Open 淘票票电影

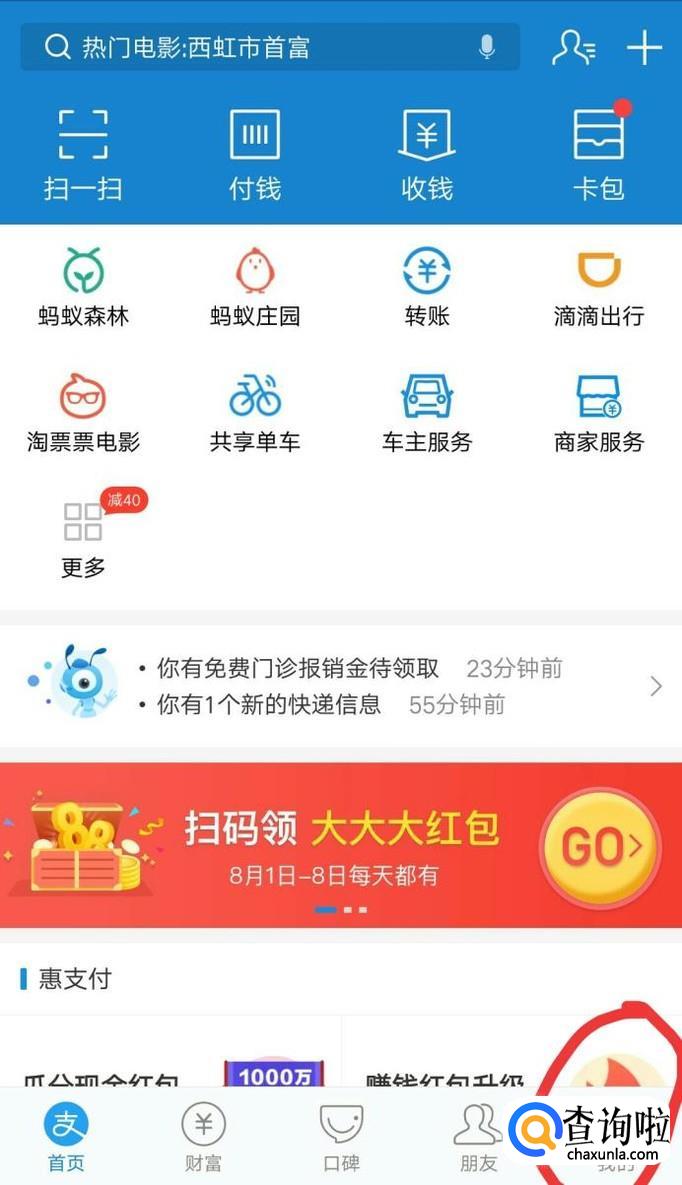[84, 412]
